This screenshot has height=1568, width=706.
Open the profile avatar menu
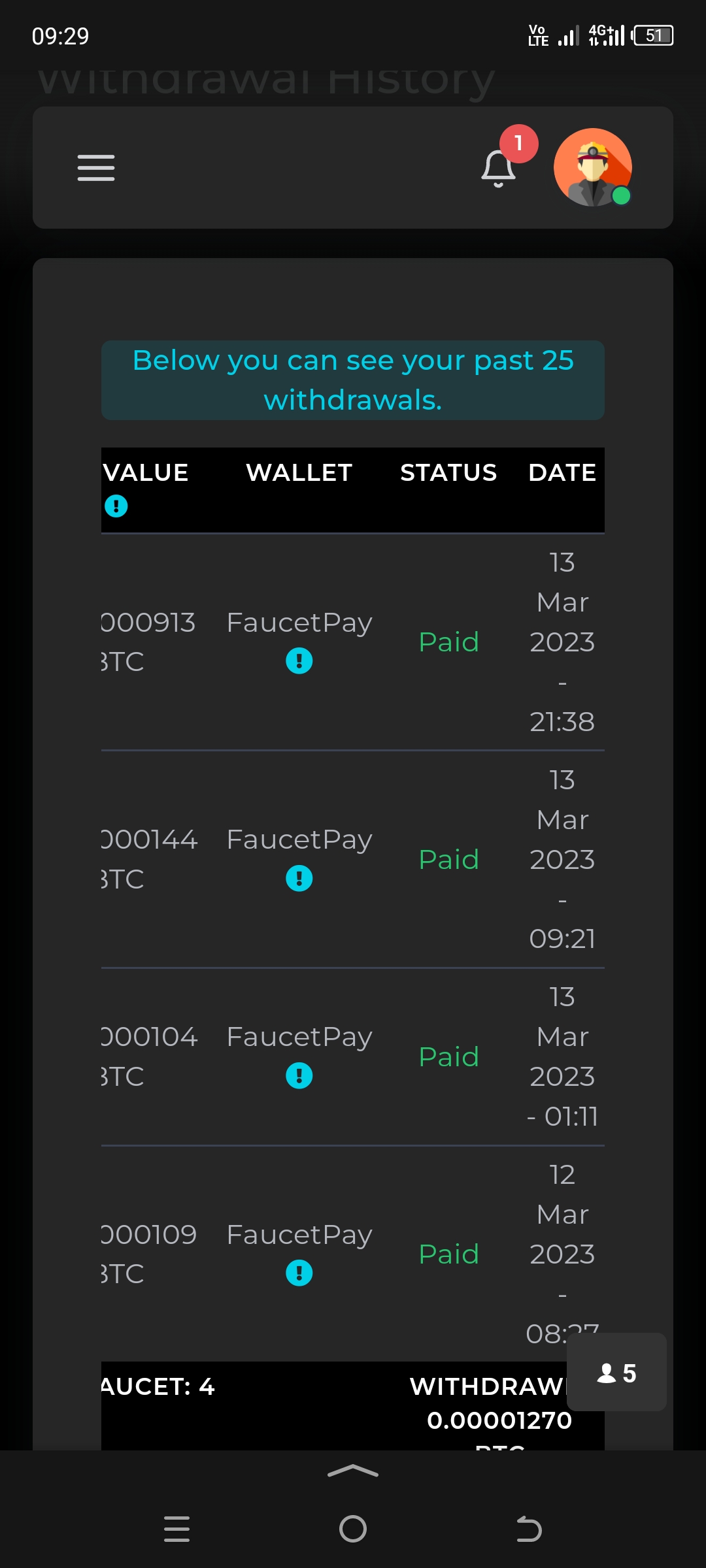(x=593, y=167)
